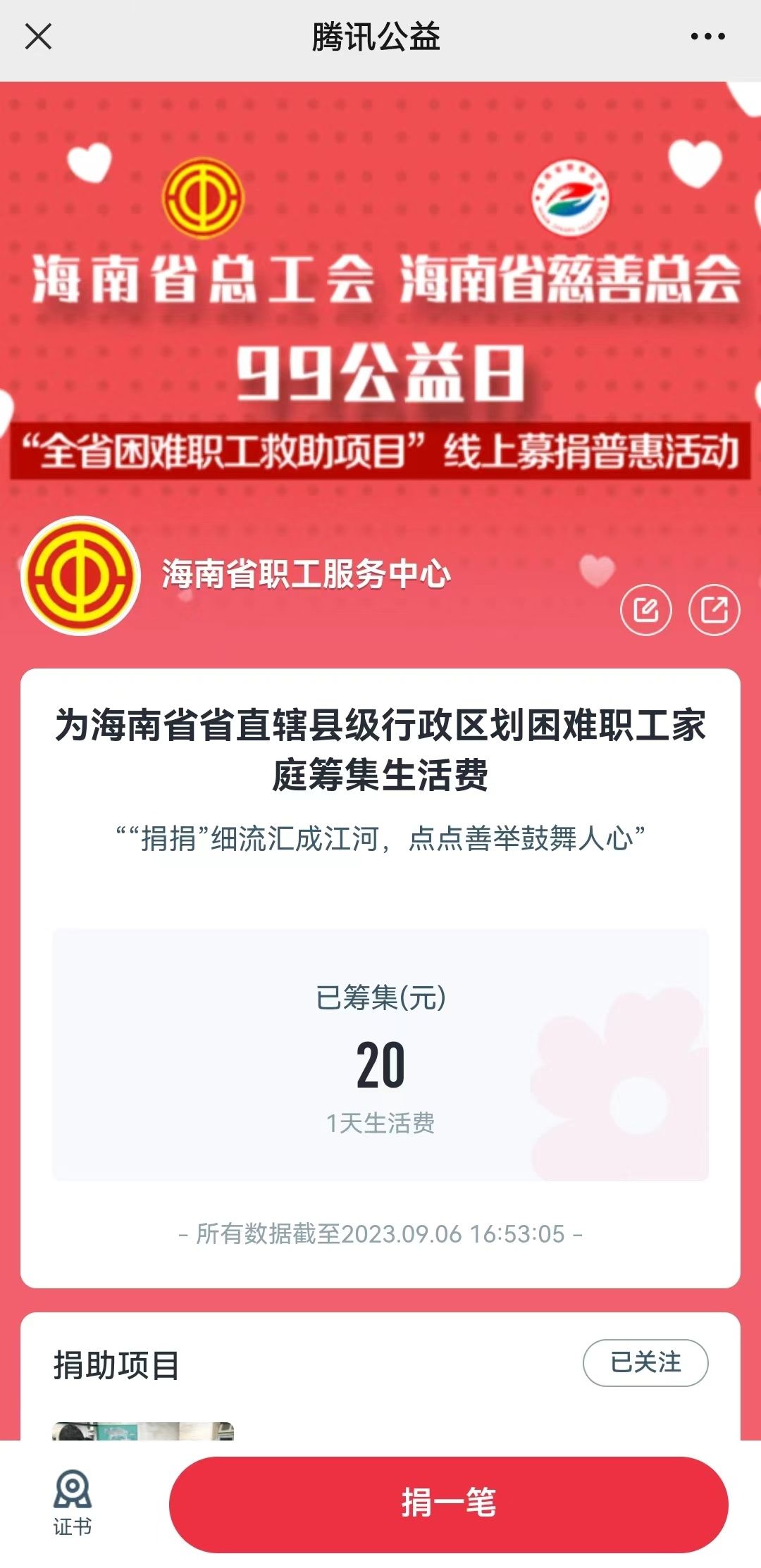
Task: Tap the edit pencil icon
Action: point(645,609)
